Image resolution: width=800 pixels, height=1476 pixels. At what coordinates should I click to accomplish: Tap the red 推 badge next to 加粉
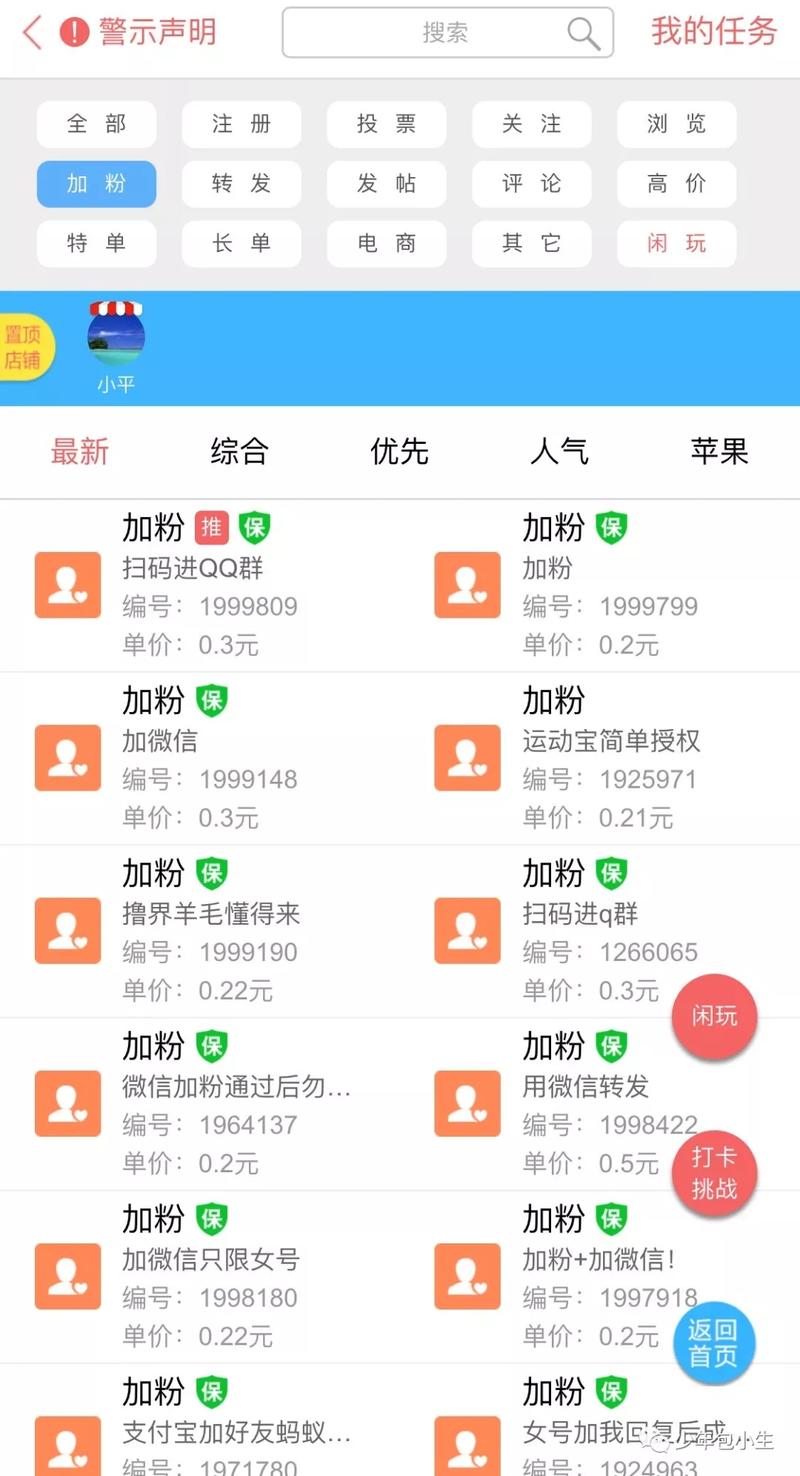(x=212, y=528)
